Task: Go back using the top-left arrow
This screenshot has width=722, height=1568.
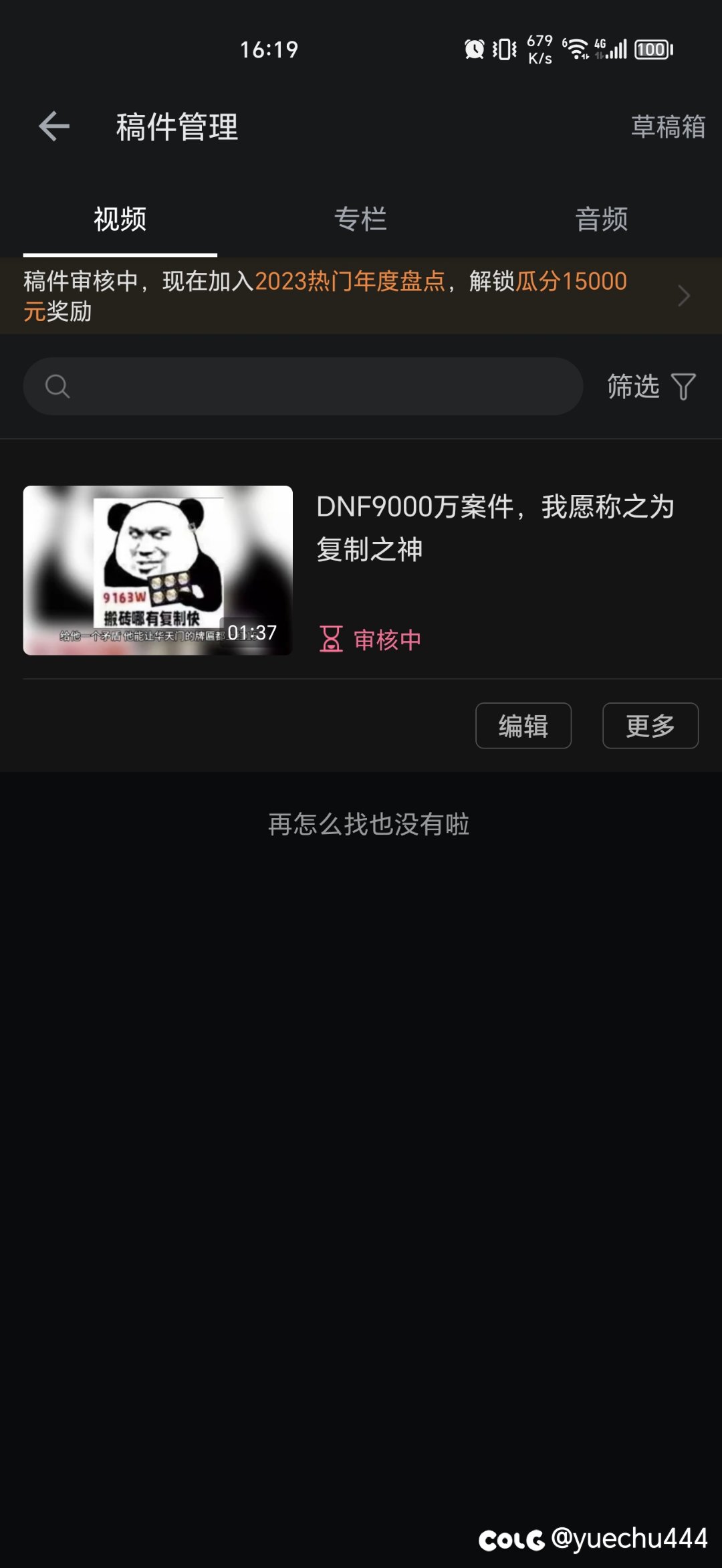Action: click(54, 126)
